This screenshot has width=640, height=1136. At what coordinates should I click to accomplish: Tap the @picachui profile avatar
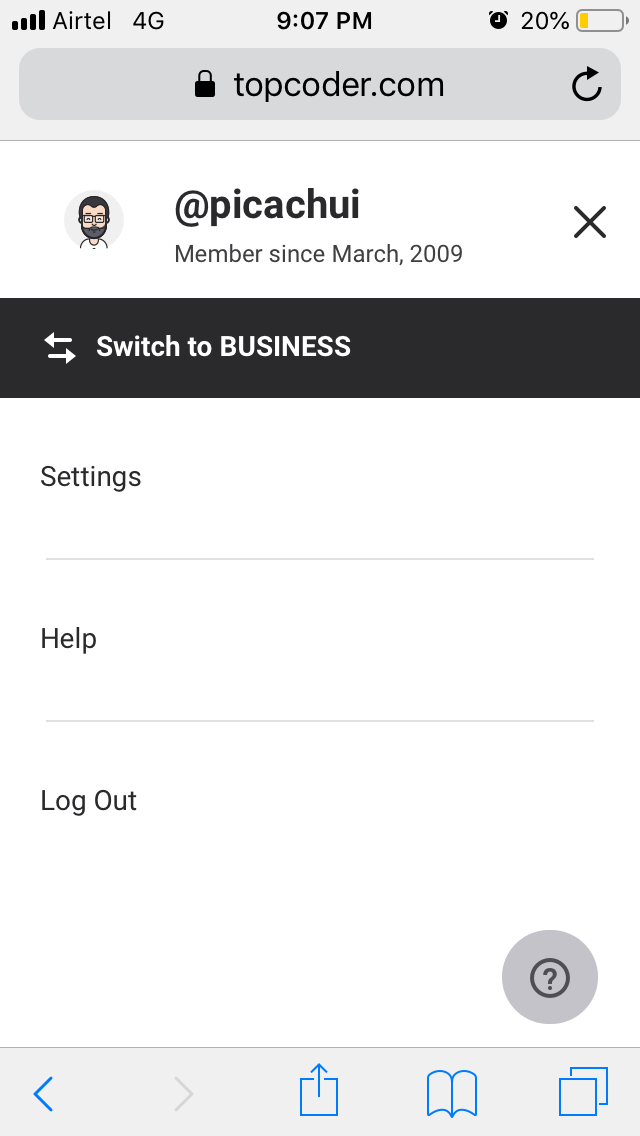pyautogui.click(x=93, y=220)
